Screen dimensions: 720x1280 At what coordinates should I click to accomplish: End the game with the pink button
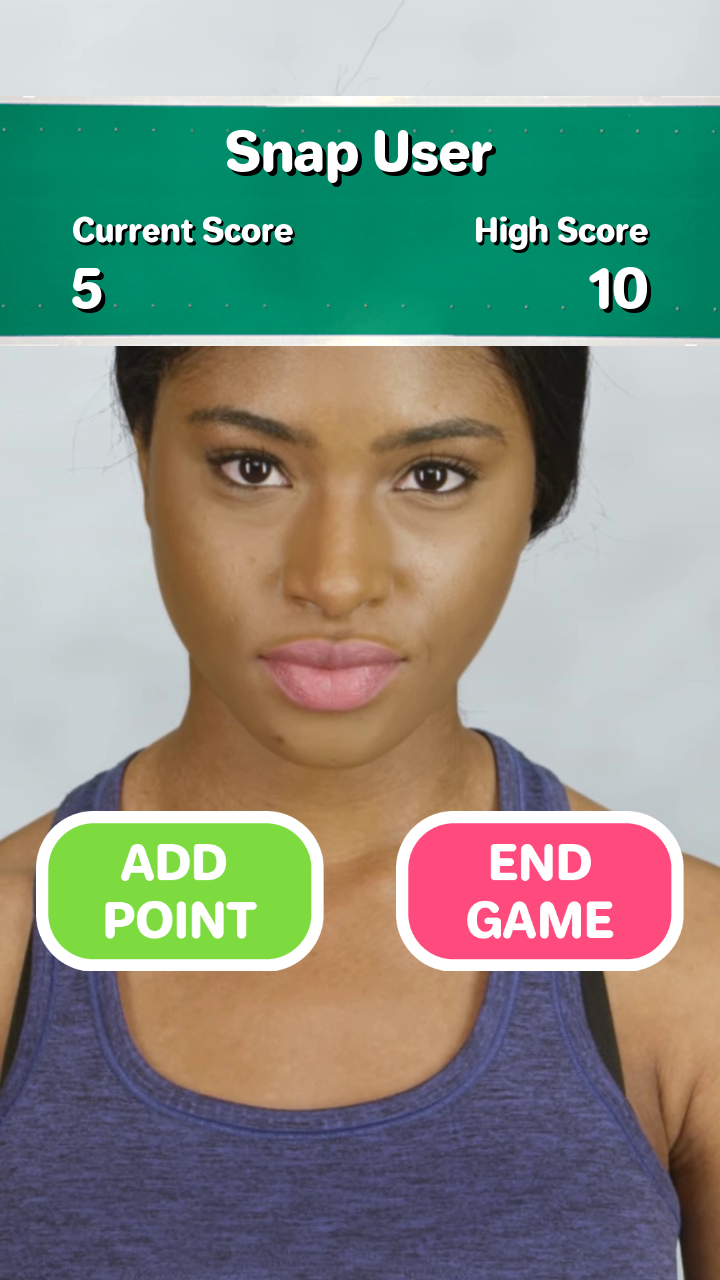coord(540,891)
